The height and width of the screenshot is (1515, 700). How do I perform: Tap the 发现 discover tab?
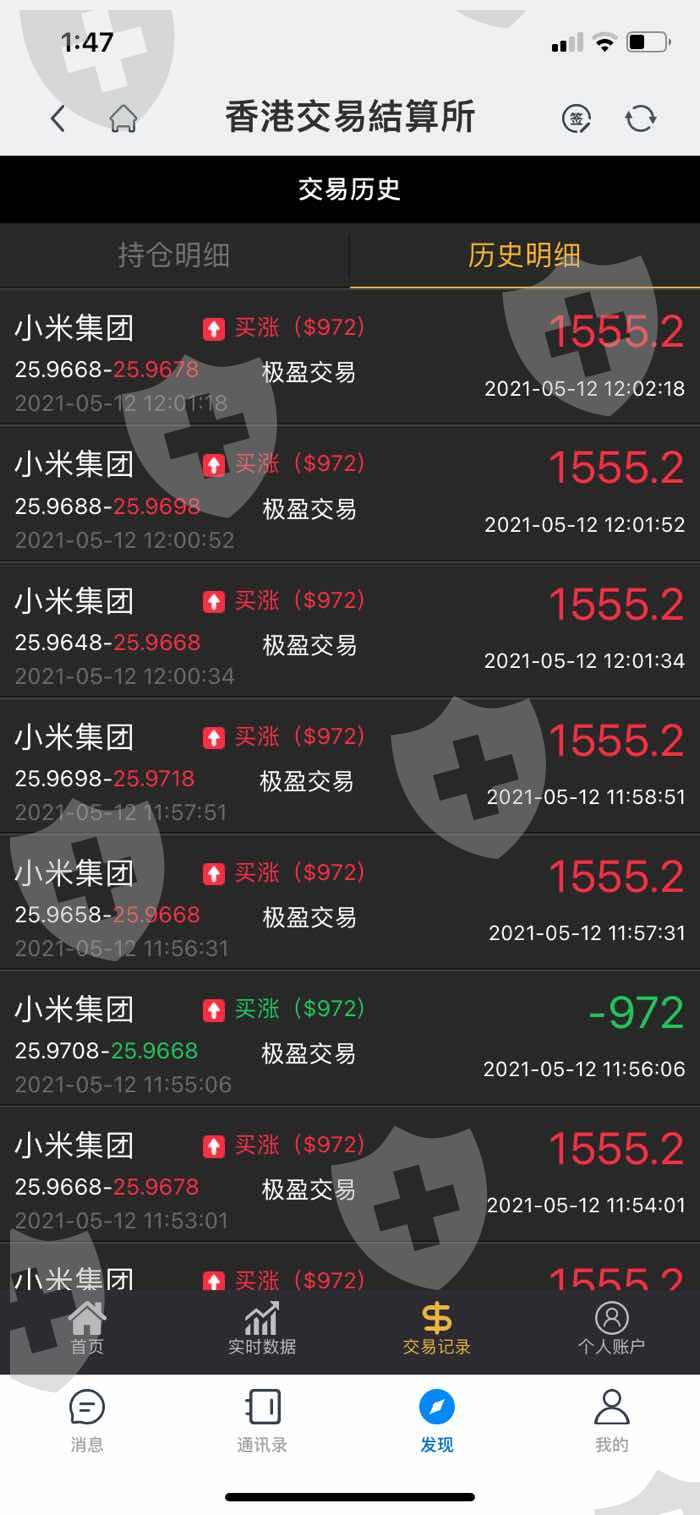437,1420
